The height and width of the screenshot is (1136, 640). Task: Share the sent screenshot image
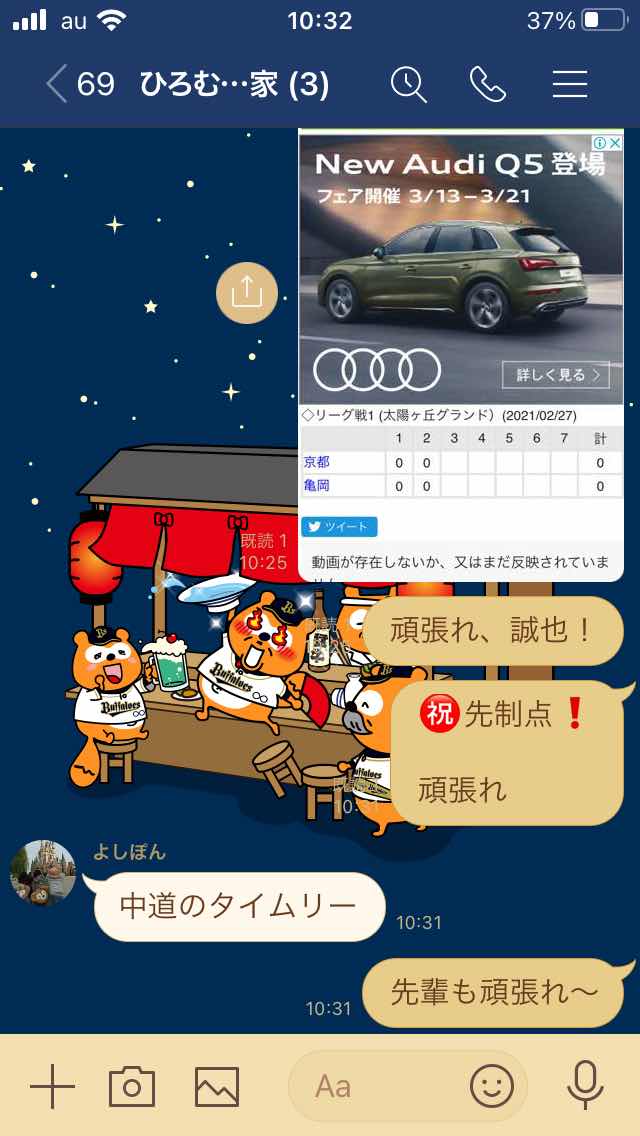point(246,292)
